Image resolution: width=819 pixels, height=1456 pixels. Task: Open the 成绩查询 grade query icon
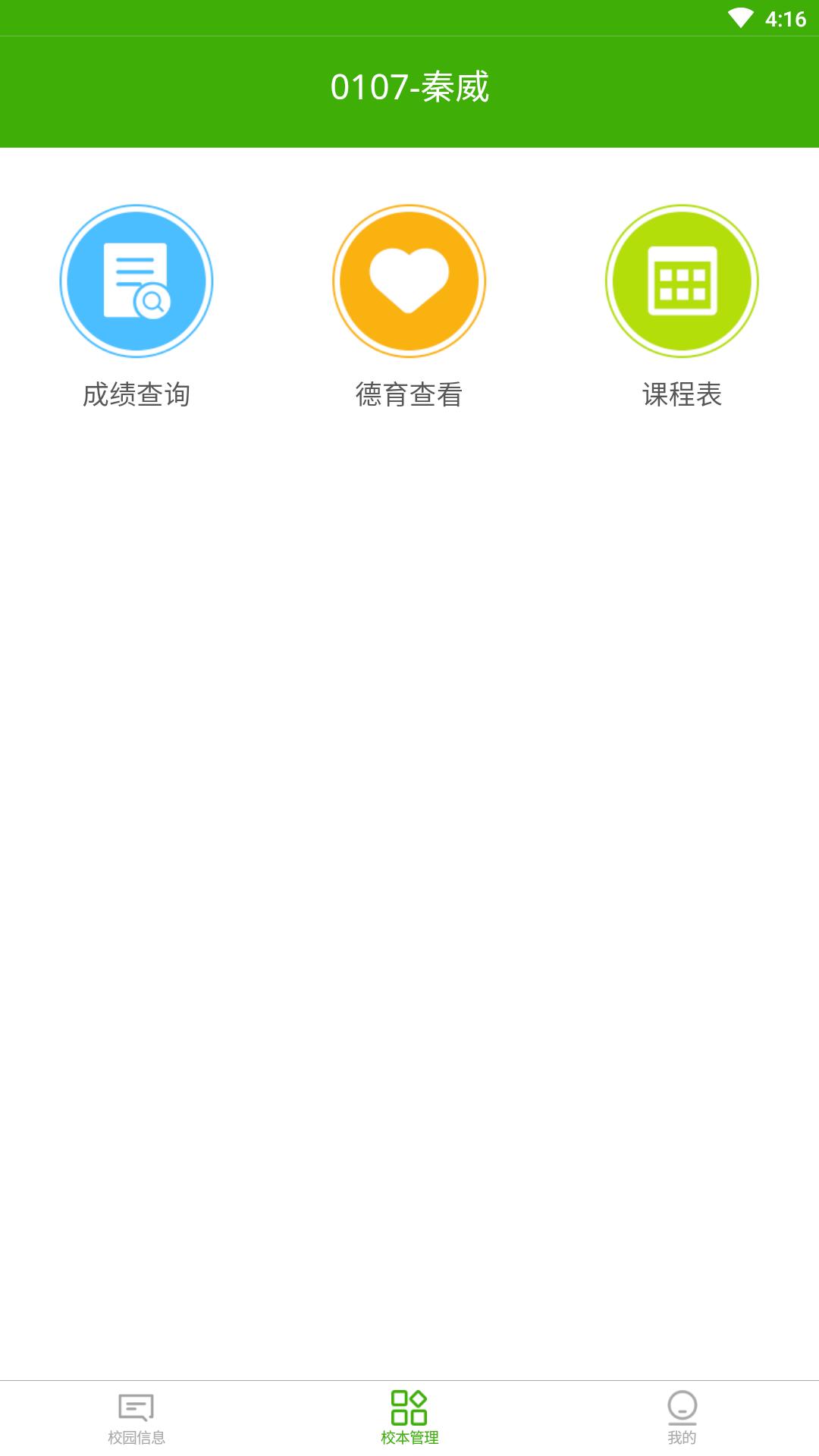tap(136, 281)
